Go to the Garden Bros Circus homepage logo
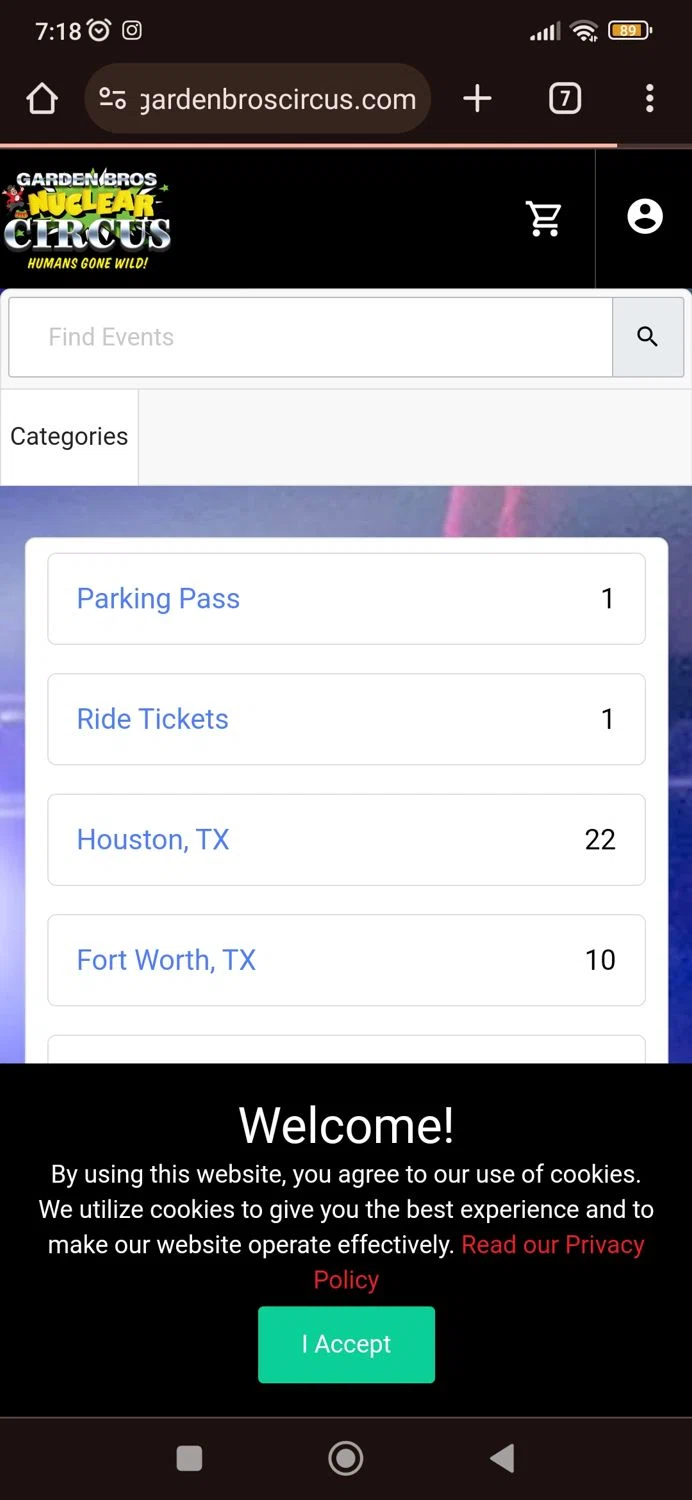 click(x=87, y=220)
